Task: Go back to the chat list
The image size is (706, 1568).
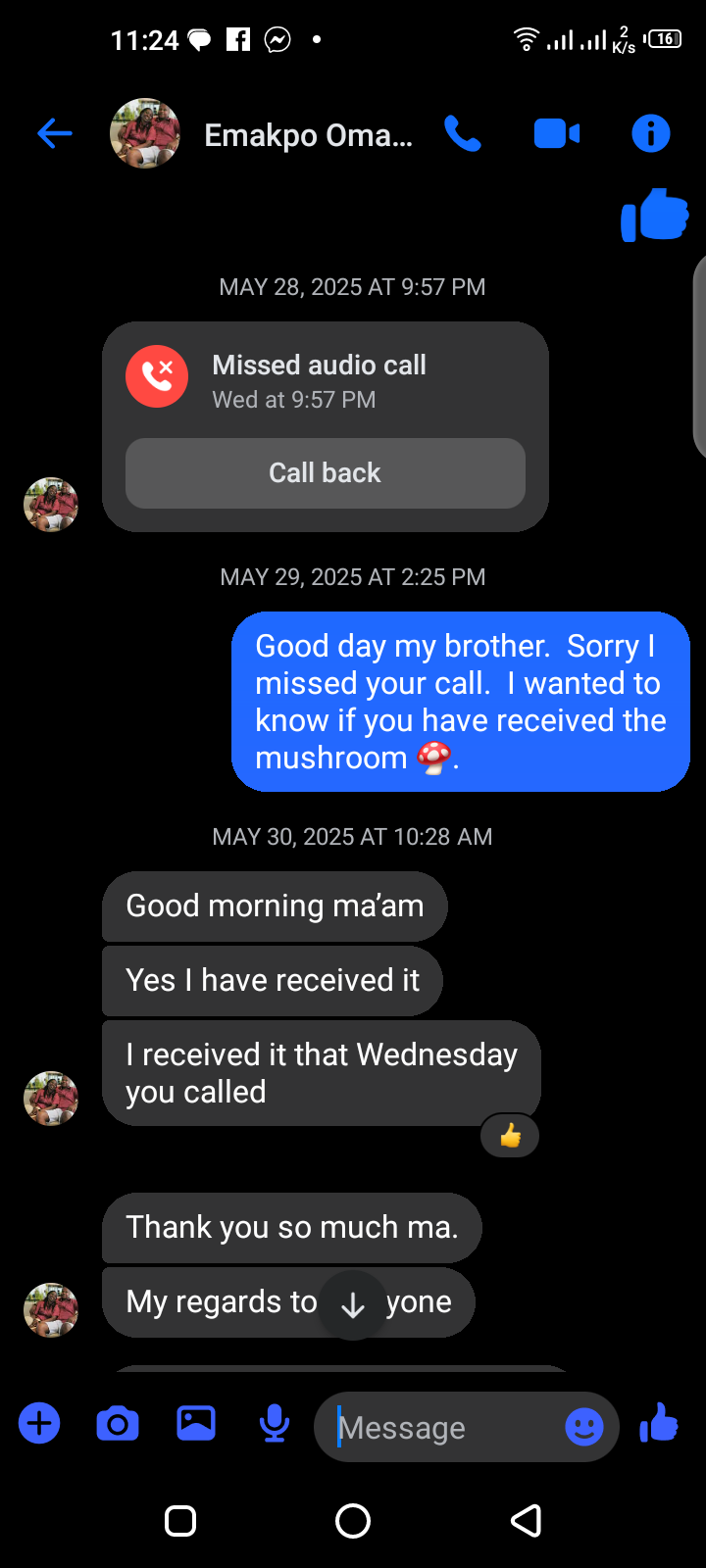Action: coord(55,133)
